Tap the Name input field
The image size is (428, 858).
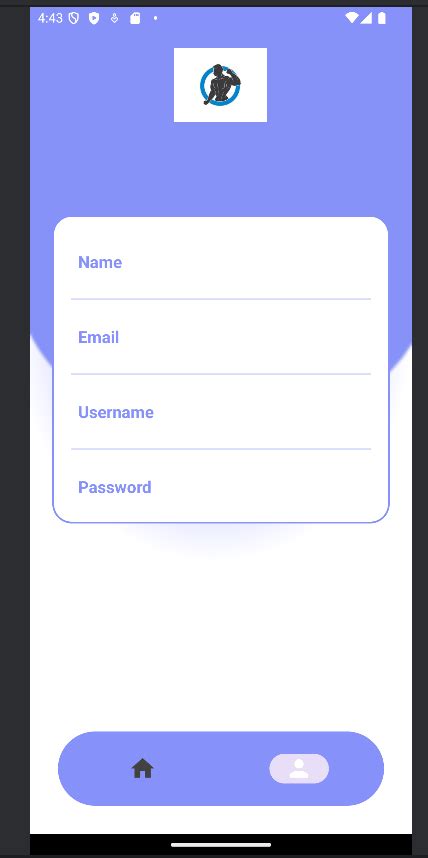(221, 263)
